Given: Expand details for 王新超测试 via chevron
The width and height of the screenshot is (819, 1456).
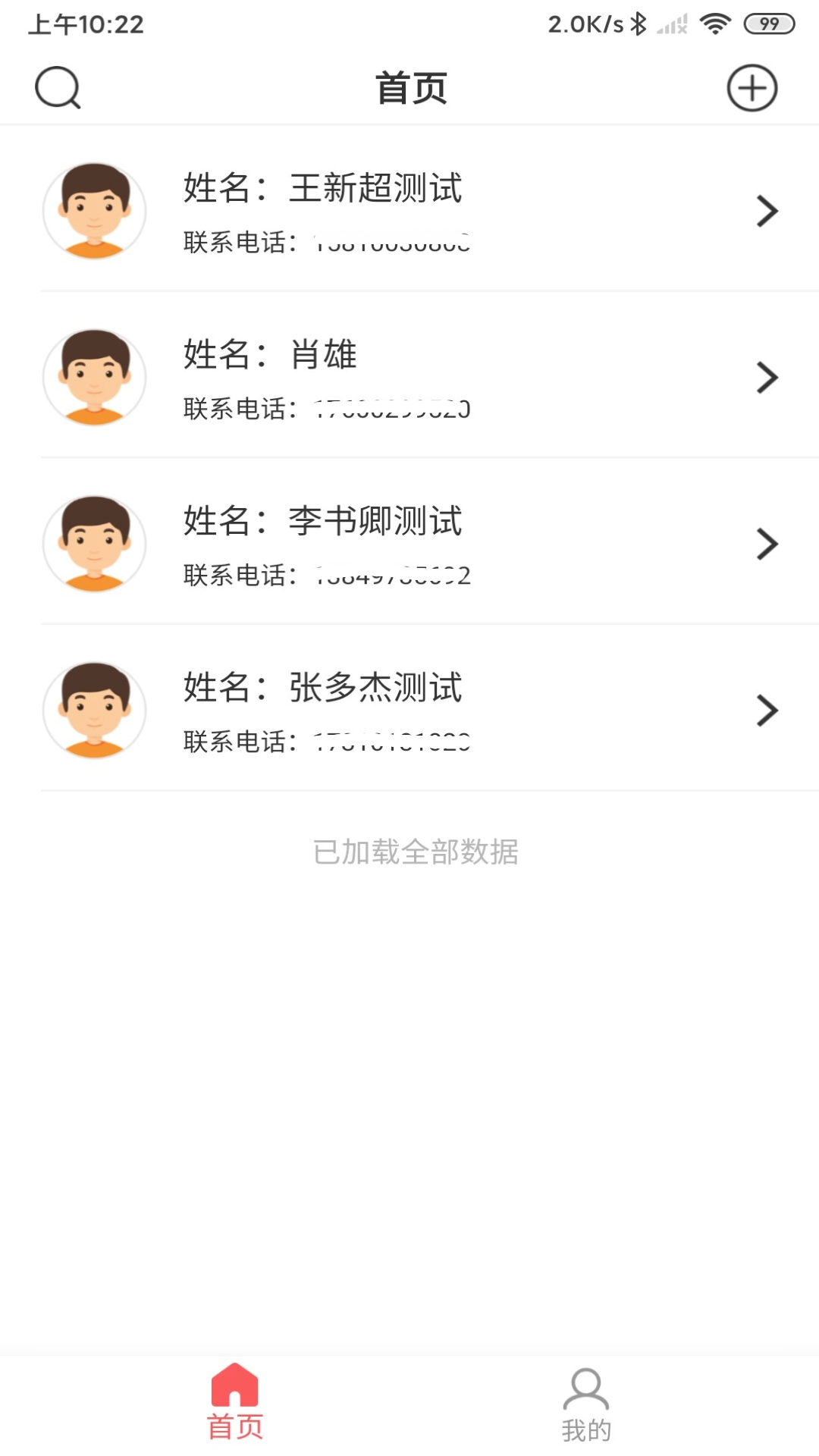Looking at the screenshot, I should pyautogui.click(x=766, y=212).
